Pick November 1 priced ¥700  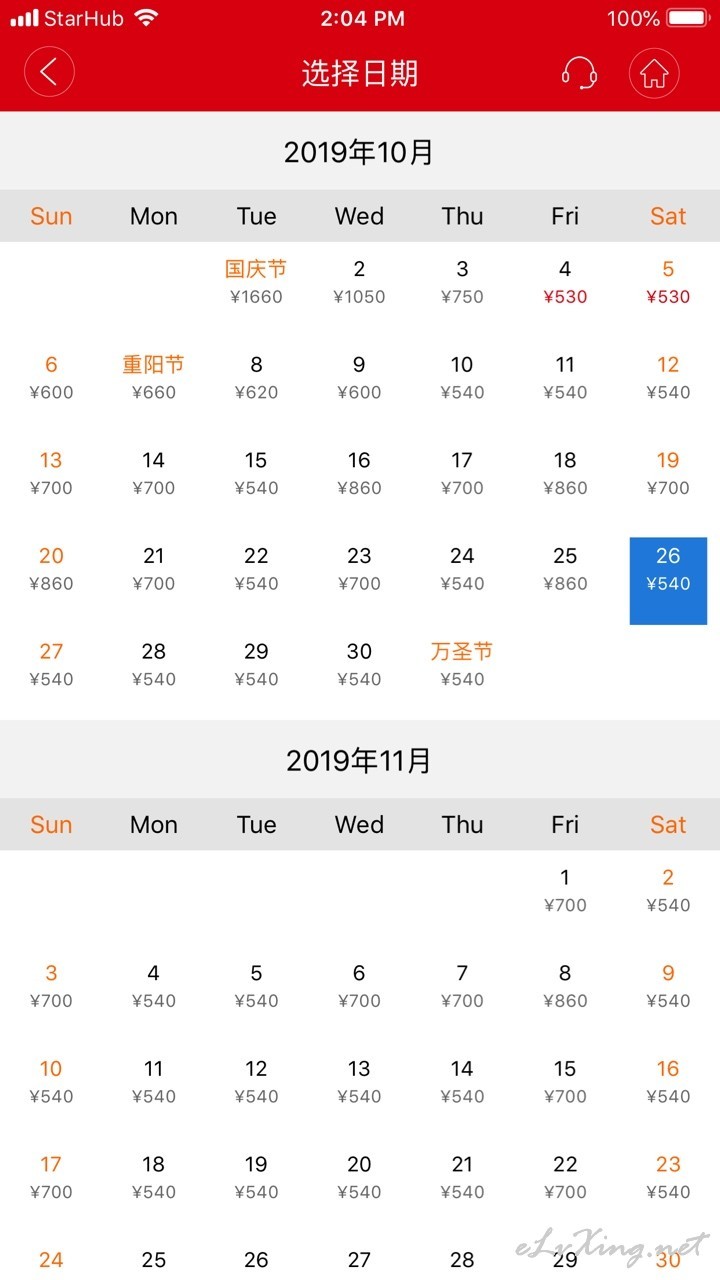(x=565, y=891)
